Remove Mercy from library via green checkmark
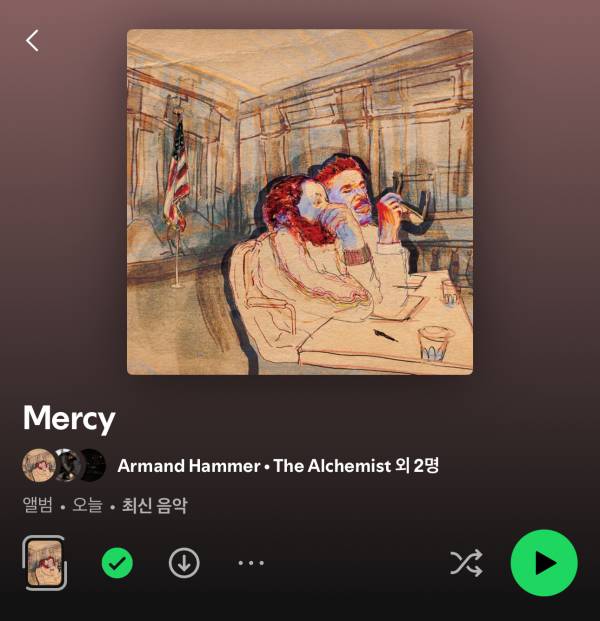This screenshot has width=600, height=621. [117, 563]
